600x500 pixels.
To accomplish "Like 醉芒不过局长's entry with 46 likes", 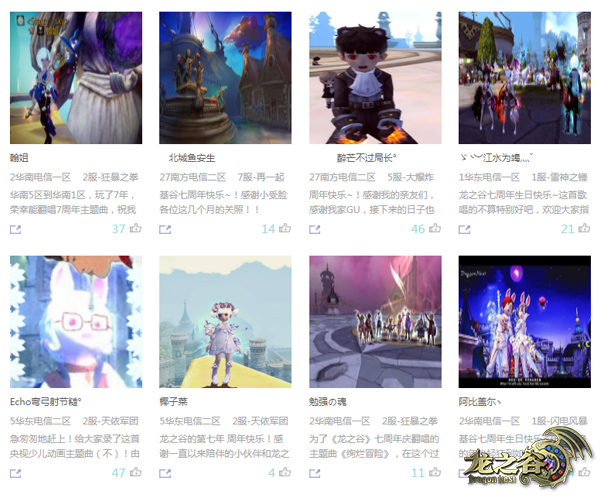I will [x=435, y=229].
